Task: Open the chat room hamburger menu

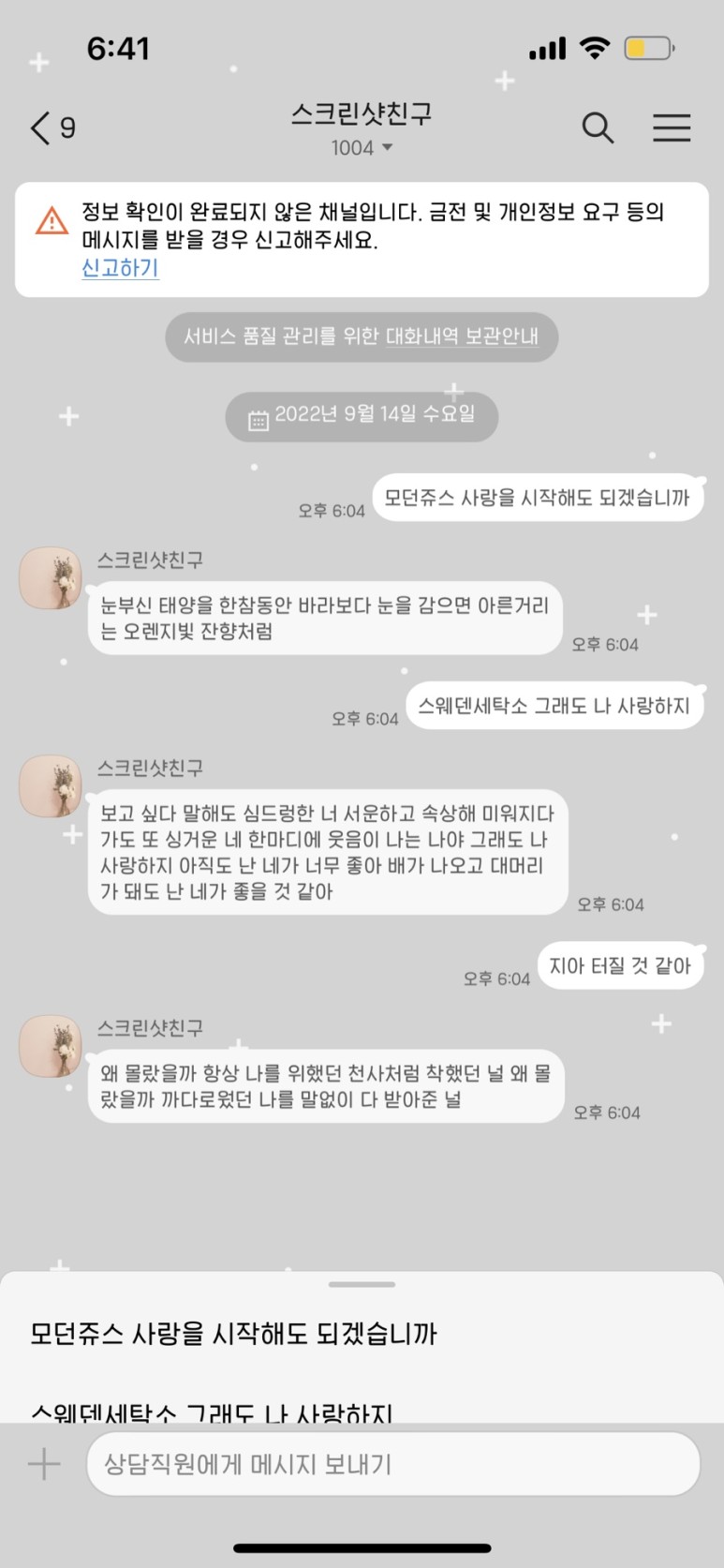Action: 672,127
